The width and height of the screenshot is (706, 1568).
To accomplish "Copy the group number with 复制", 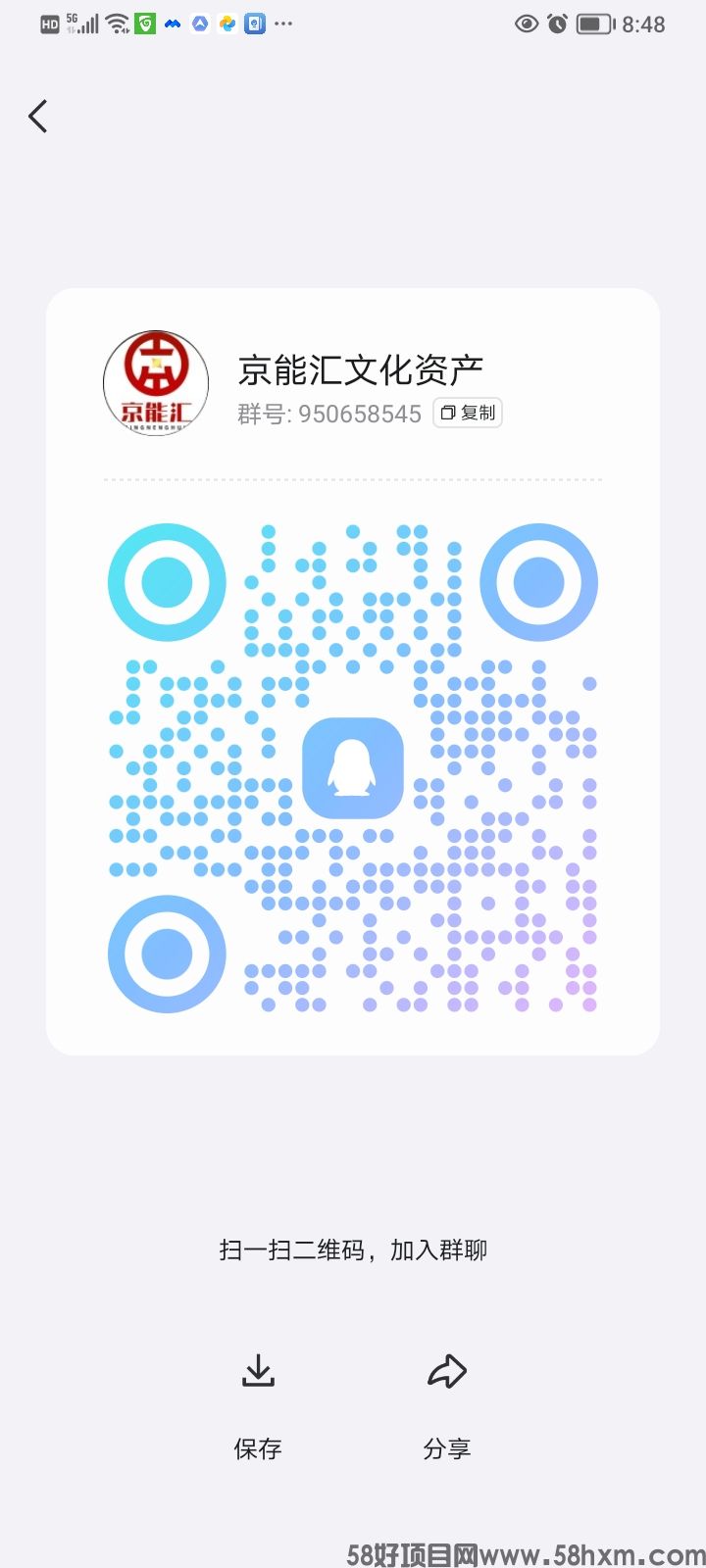I will (468, 414).
